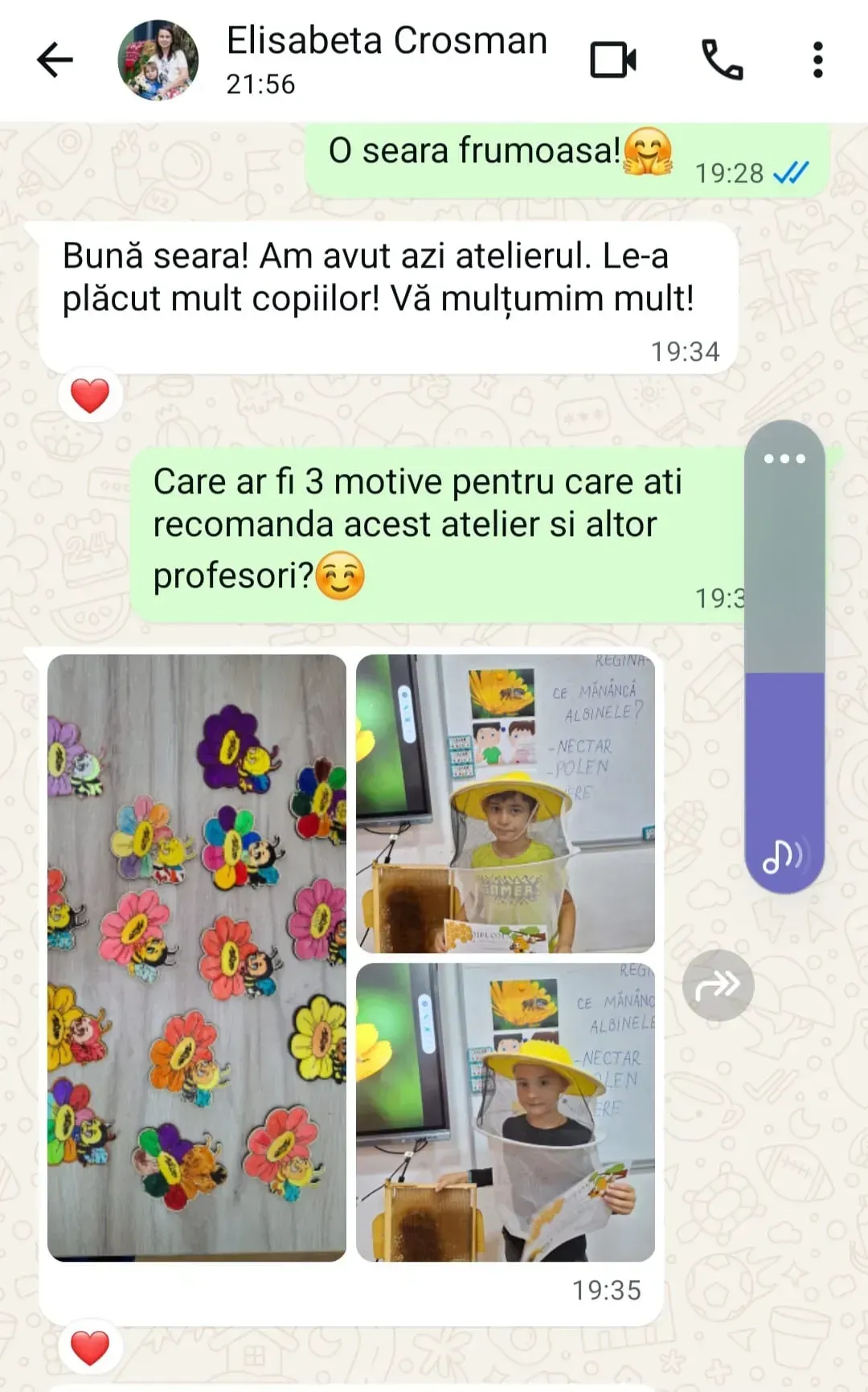The height and width of the screenshot is (1392, 868).
Task: Start a voice call with Elisabeta
Action: 722,60
